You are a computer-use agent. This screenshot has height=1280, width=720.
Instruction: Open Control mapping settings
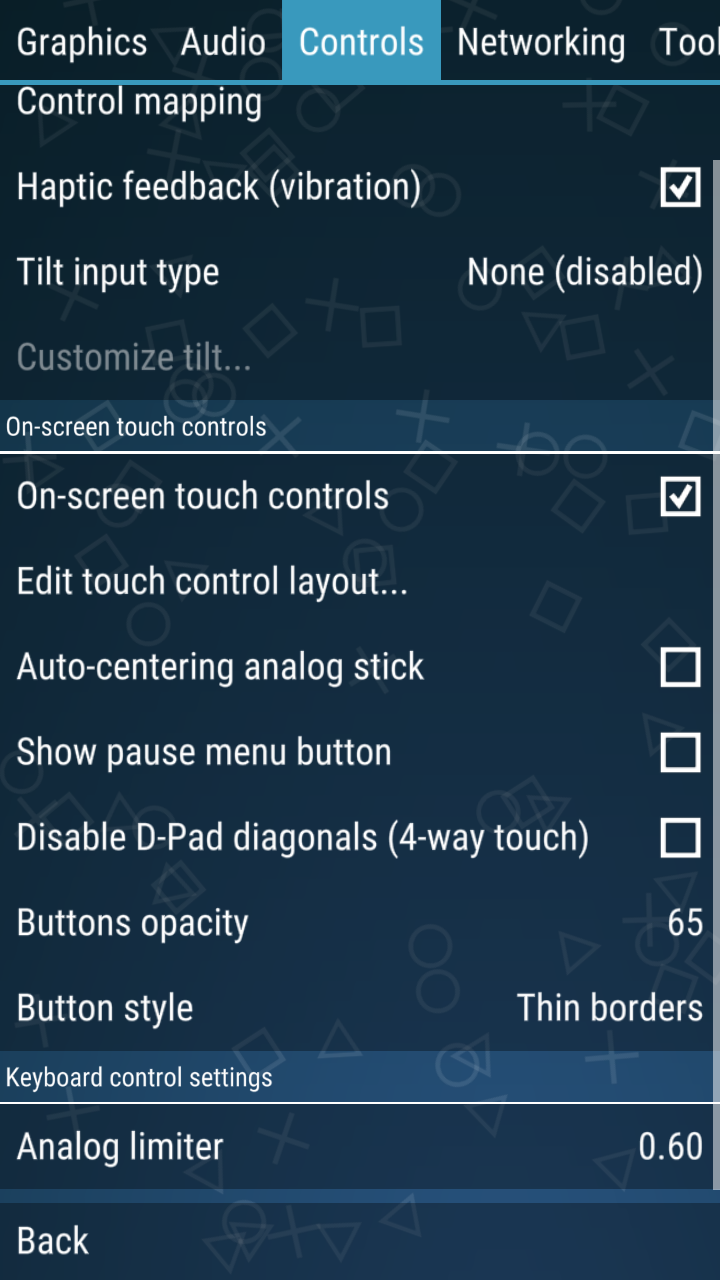pos(140,102)
